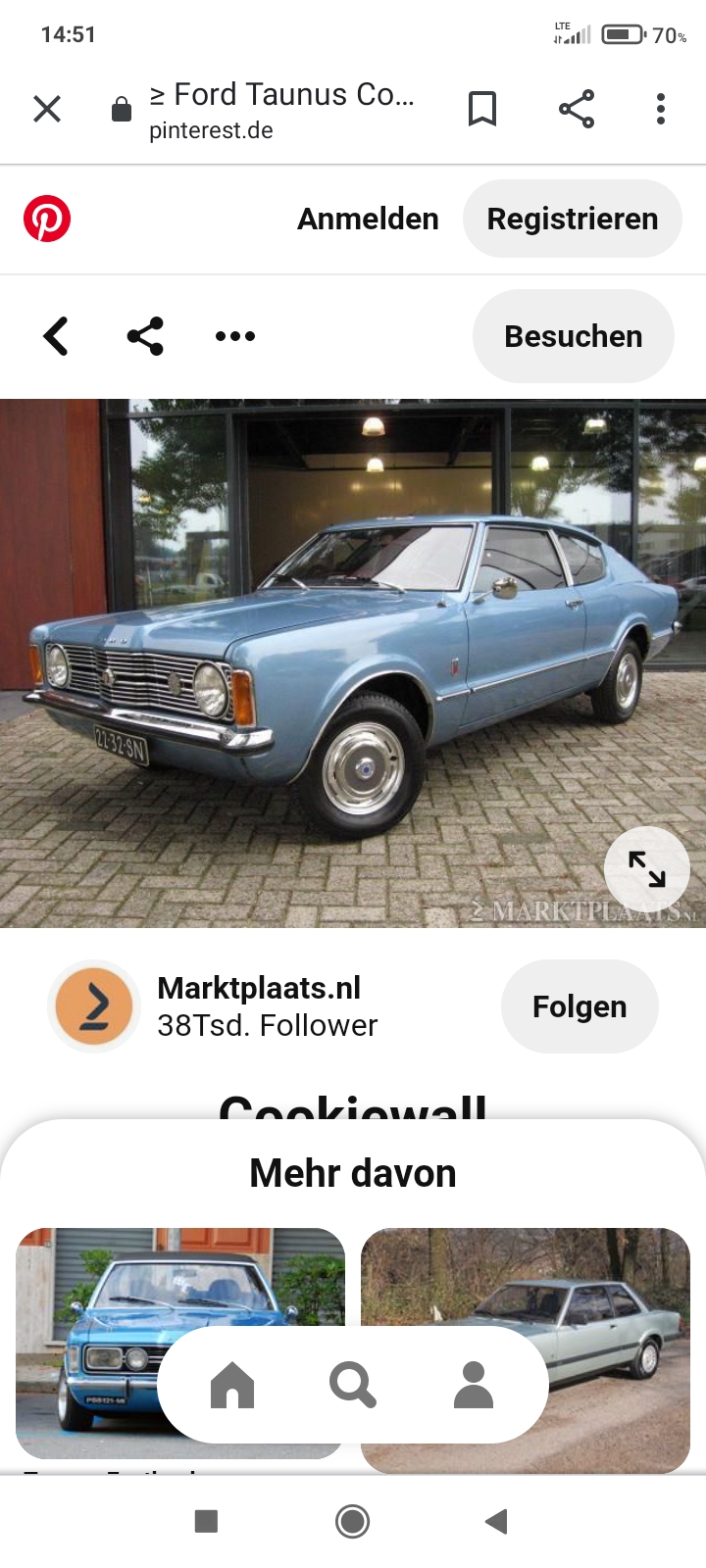Share the page via browser share icon

pos(577,109)
